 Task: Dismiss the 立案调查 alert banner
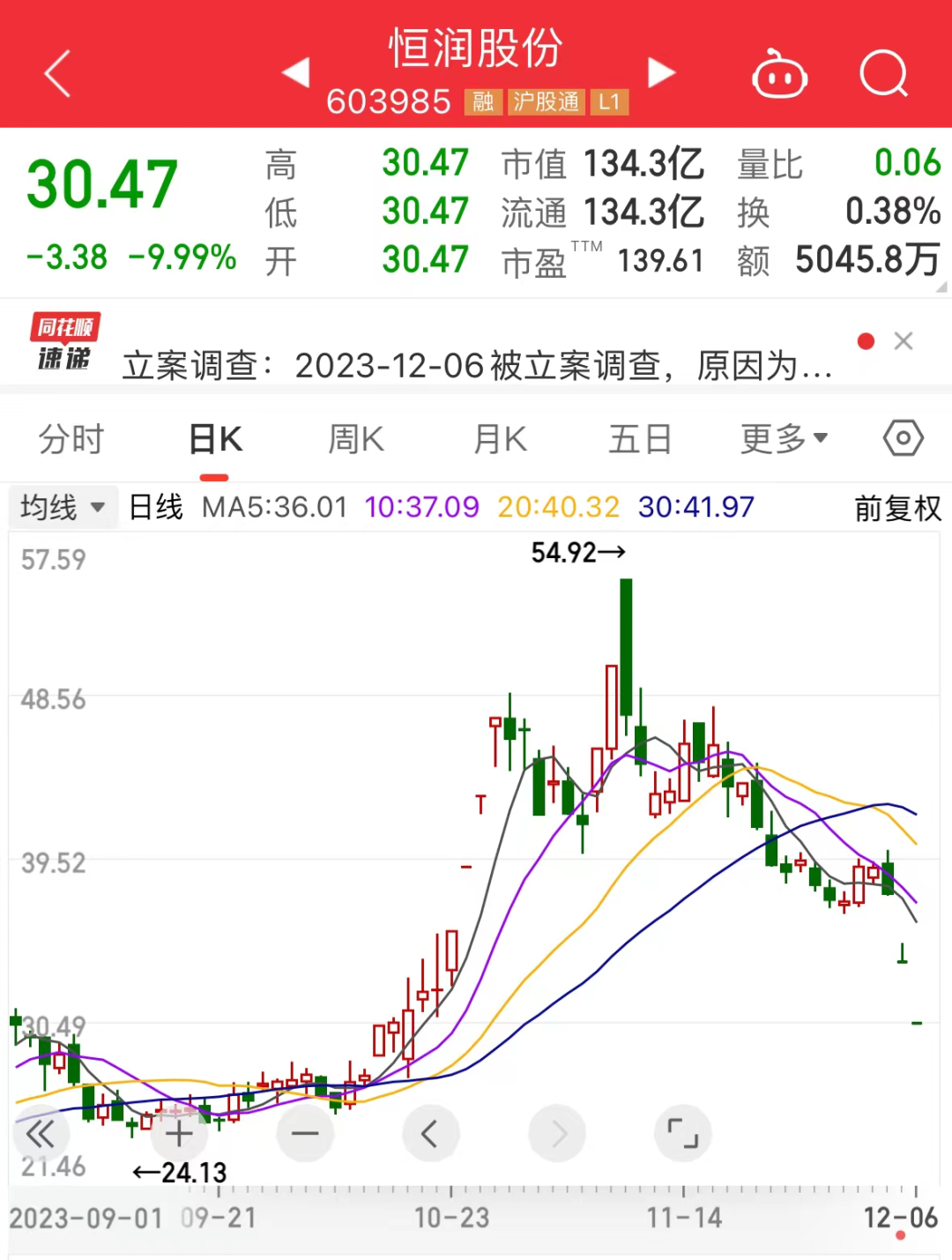pos(904,341)
